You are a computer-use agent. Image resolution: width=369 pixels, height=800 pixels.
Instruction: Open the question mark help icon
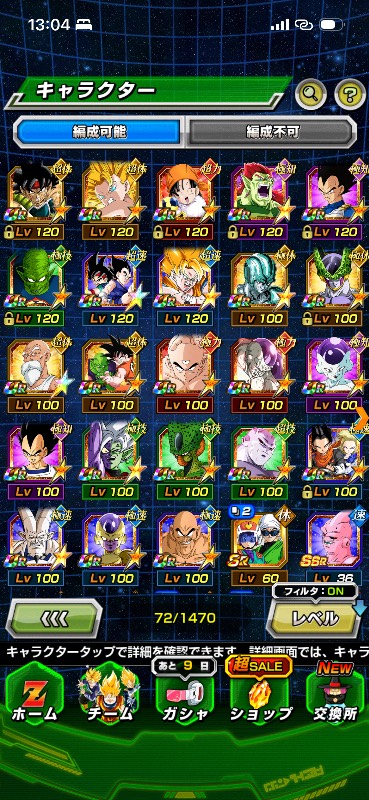[x=350, y=93]
